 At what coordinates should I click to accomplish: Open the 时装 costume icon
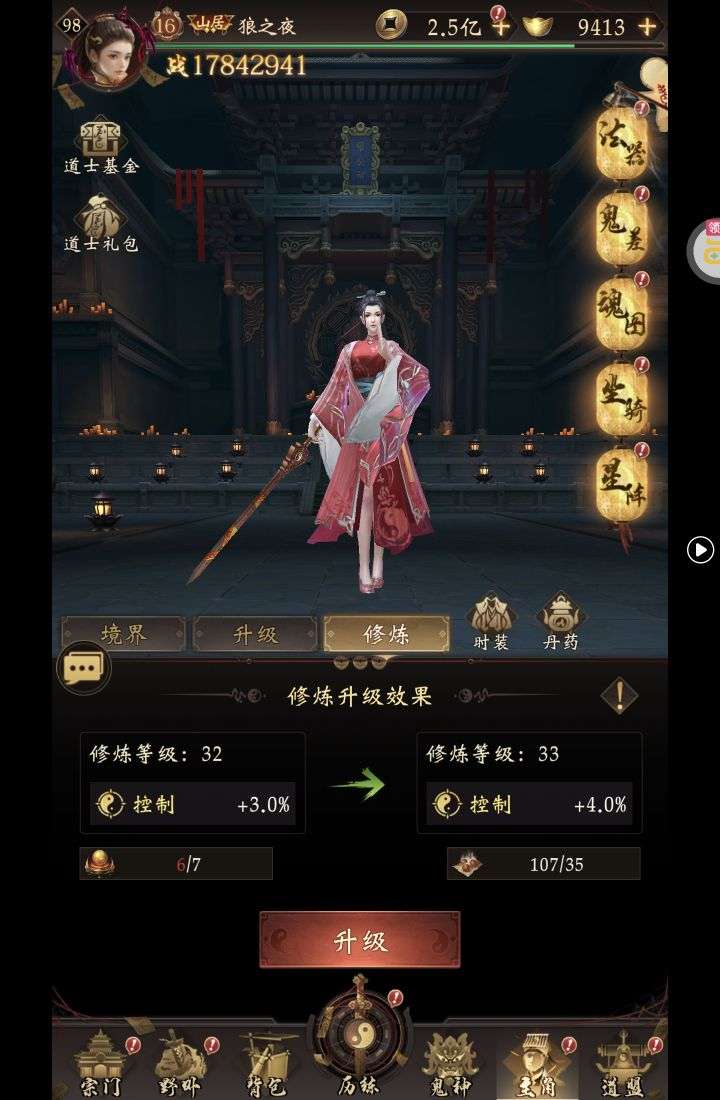coord(491,622)
